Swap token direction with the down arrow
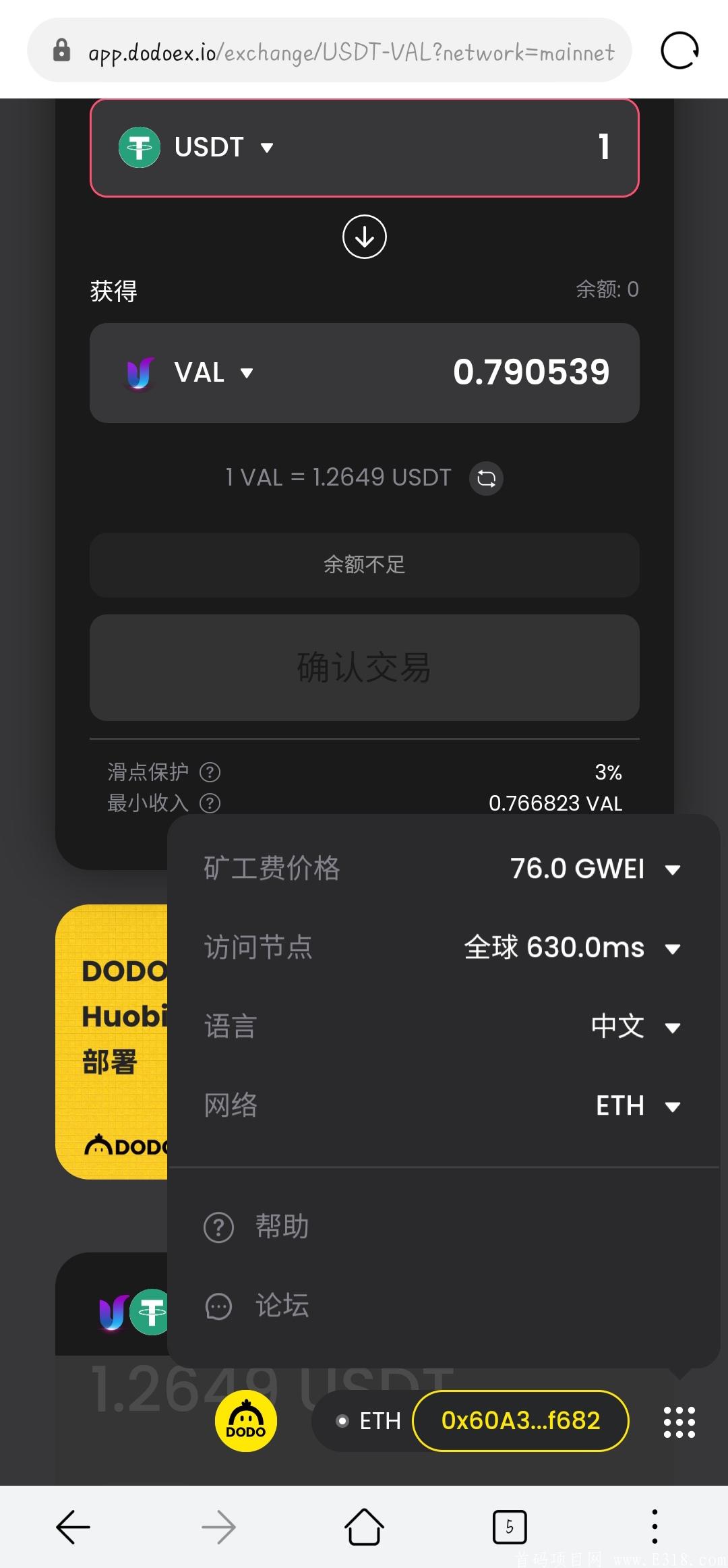The width and height of the screenshot is (728, 1568). [x=364, y=237]
